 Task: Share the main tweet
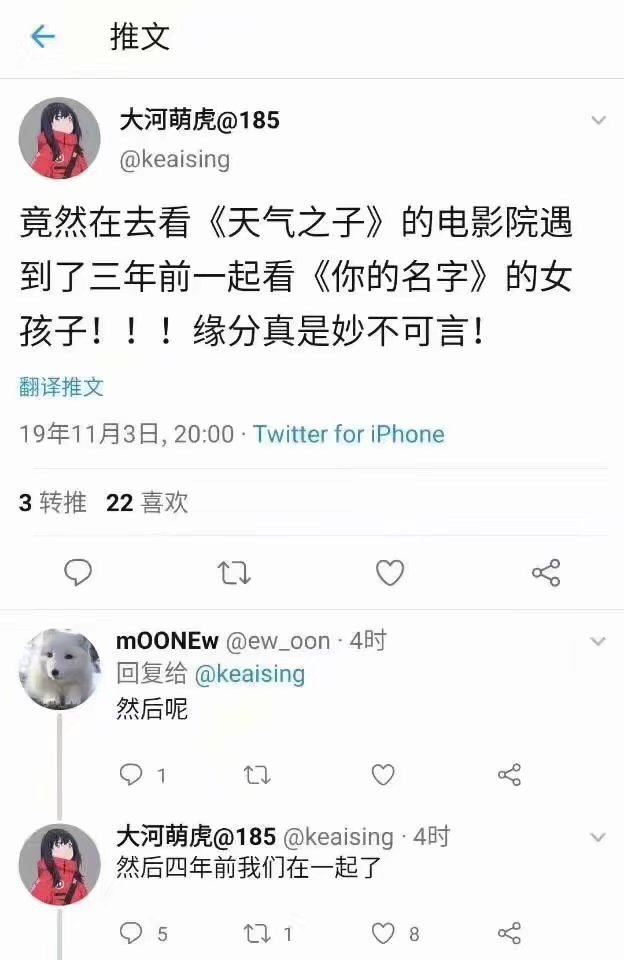546,572
